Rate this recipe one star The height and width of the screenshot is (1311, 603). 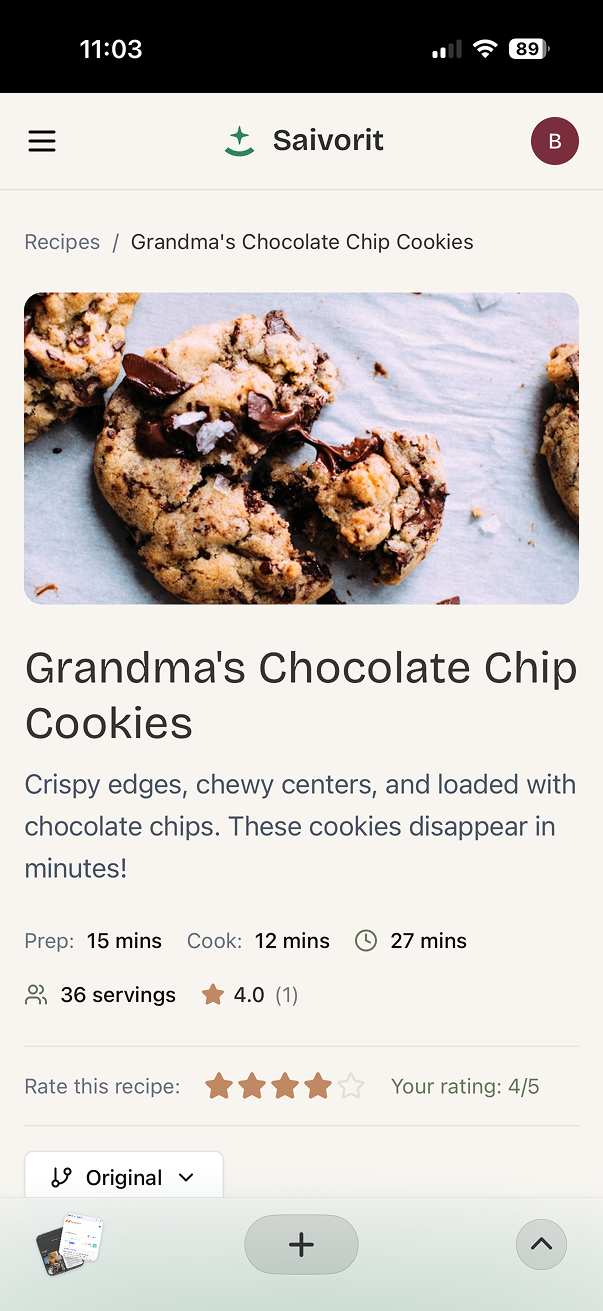[x=219, y=1086]
